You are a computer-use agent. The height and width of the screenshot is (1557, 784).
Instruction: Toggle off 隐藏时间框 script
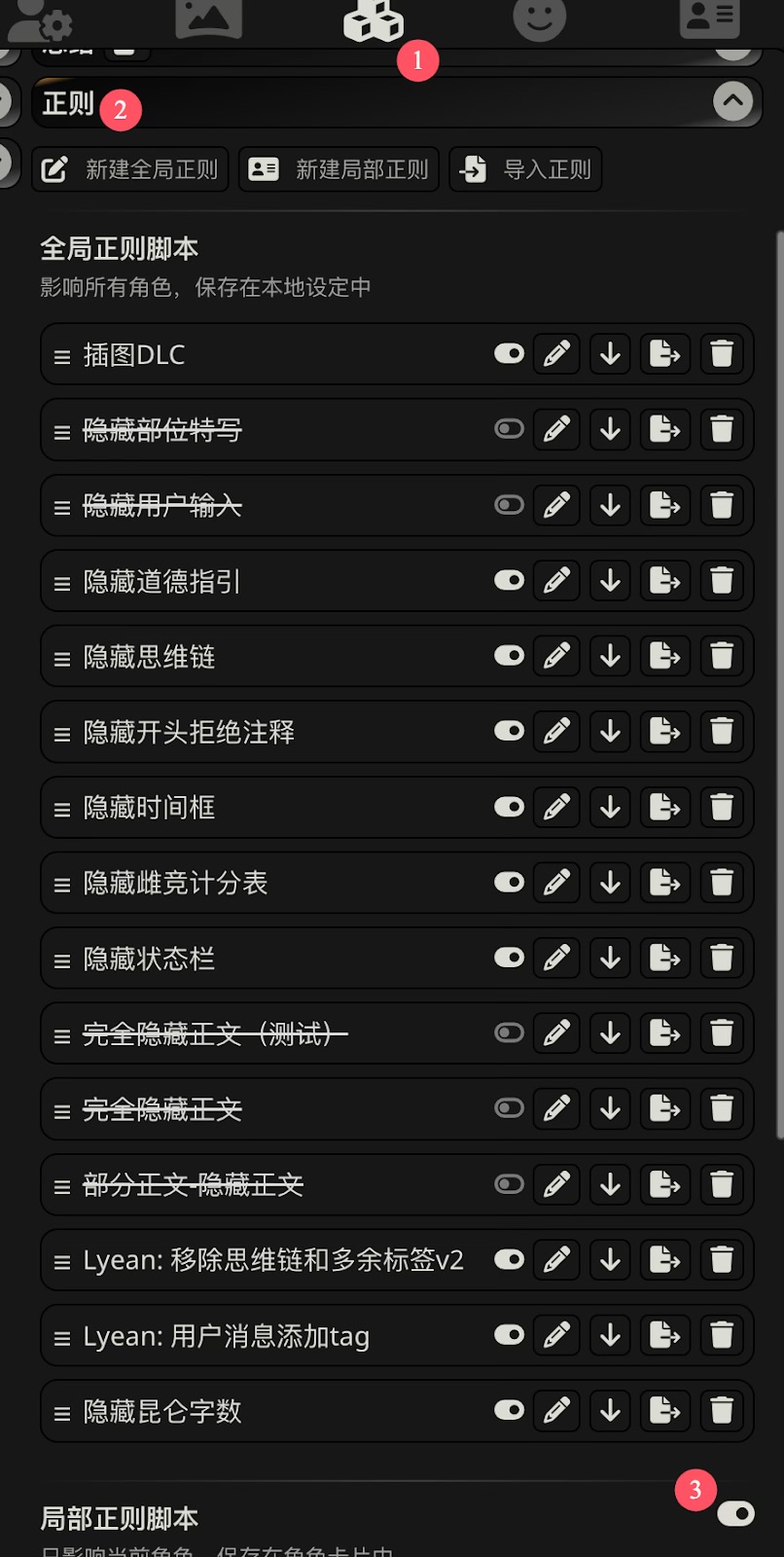pos(509,807)
